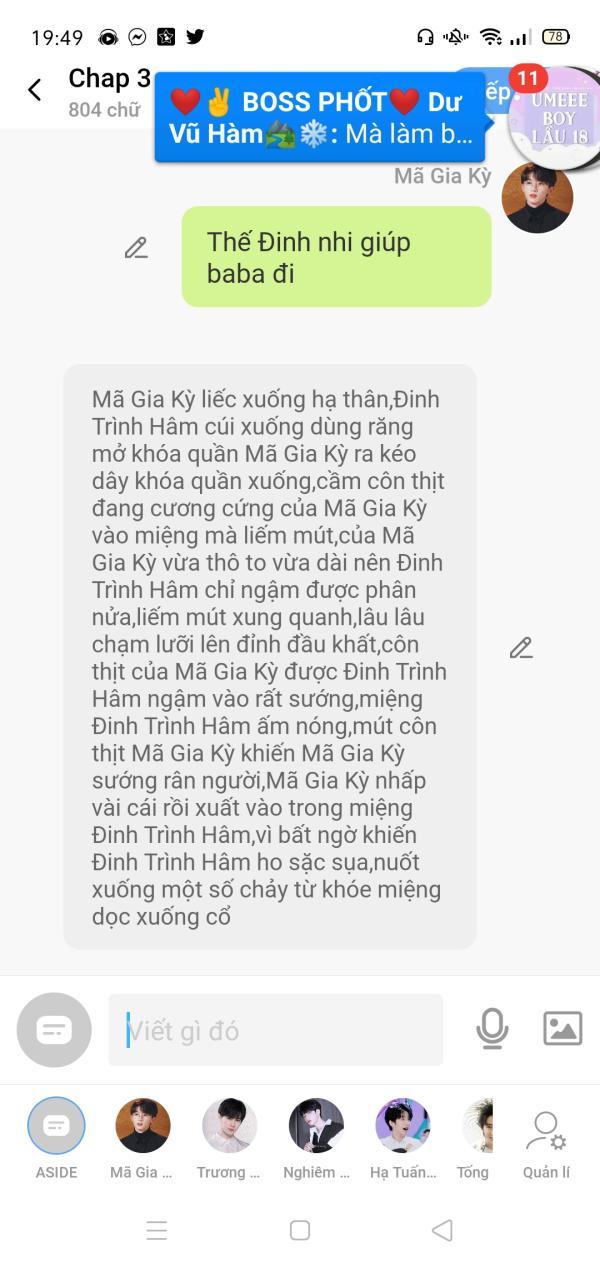Select ASIDE as the speaker
The height and width of the screenshot is (1267, 600).
click(56, 1138)
